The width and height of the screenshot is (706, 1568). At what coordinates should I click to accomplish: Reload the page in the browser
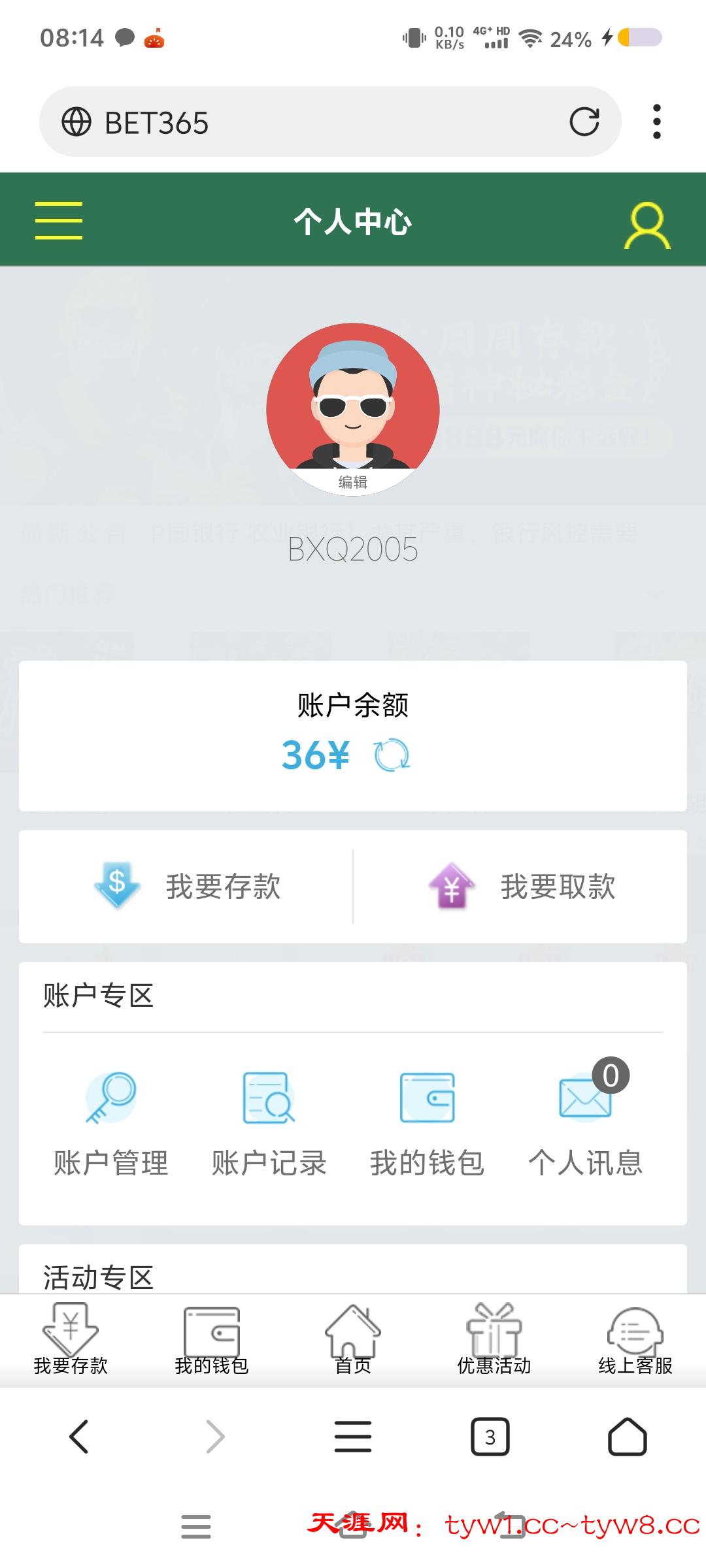click(584, 122)
